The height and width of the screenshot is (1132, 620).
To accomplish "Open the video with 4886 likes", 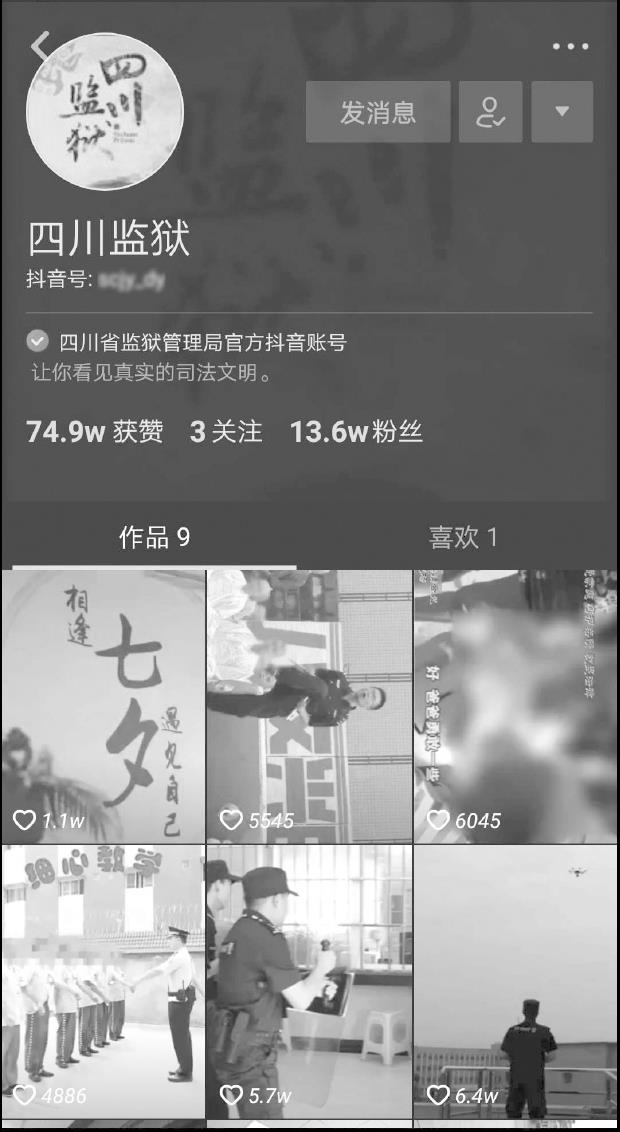I will [x=103, y=980].
